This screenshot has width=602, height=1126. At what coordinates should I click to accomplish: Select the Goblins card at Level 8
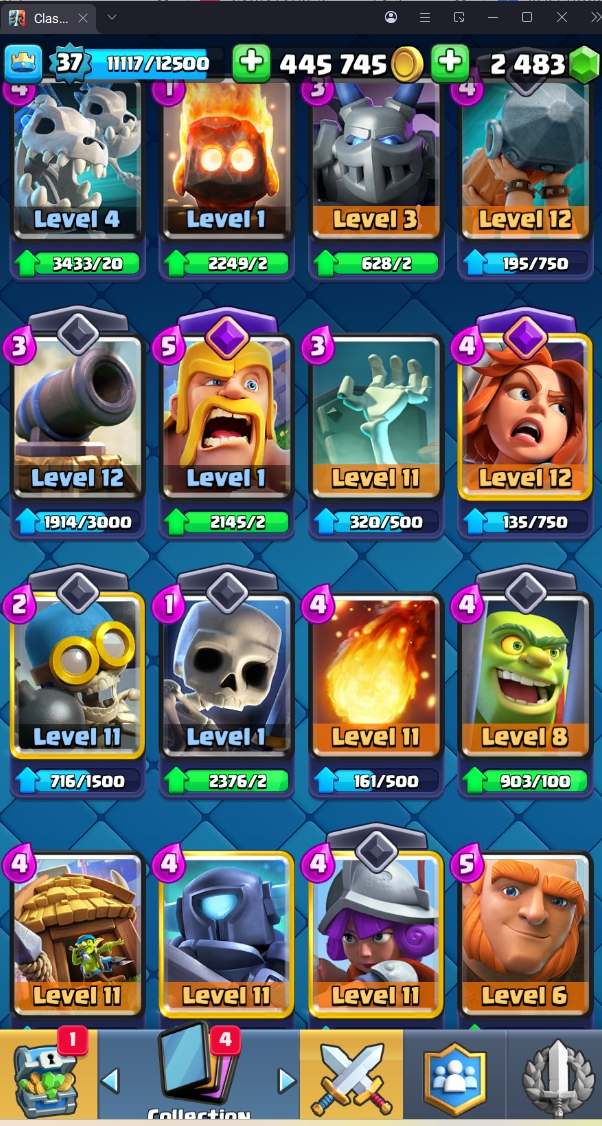coord(525,680)
